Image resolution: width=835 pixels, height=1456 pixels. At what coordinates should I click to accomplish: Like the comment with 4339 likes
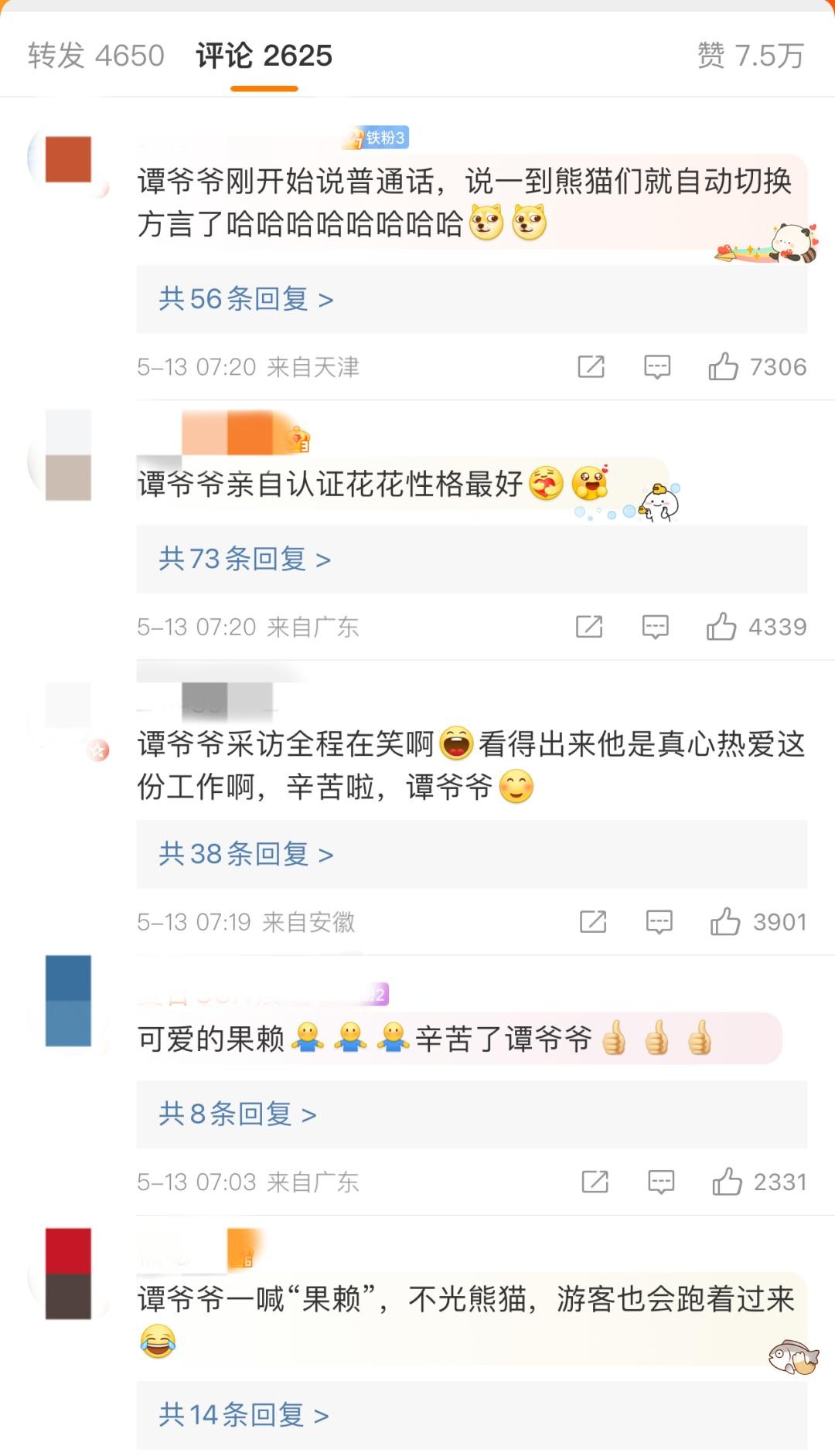click(721, 627)
